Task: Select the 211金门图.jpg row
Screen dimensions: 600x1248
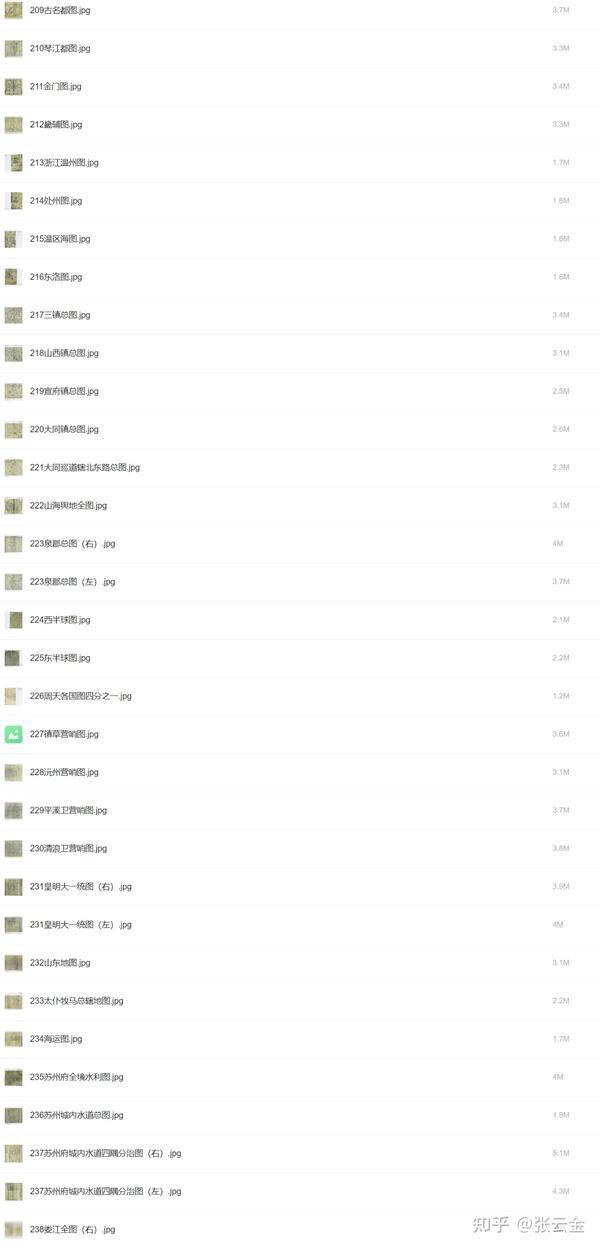Action: 56,86
